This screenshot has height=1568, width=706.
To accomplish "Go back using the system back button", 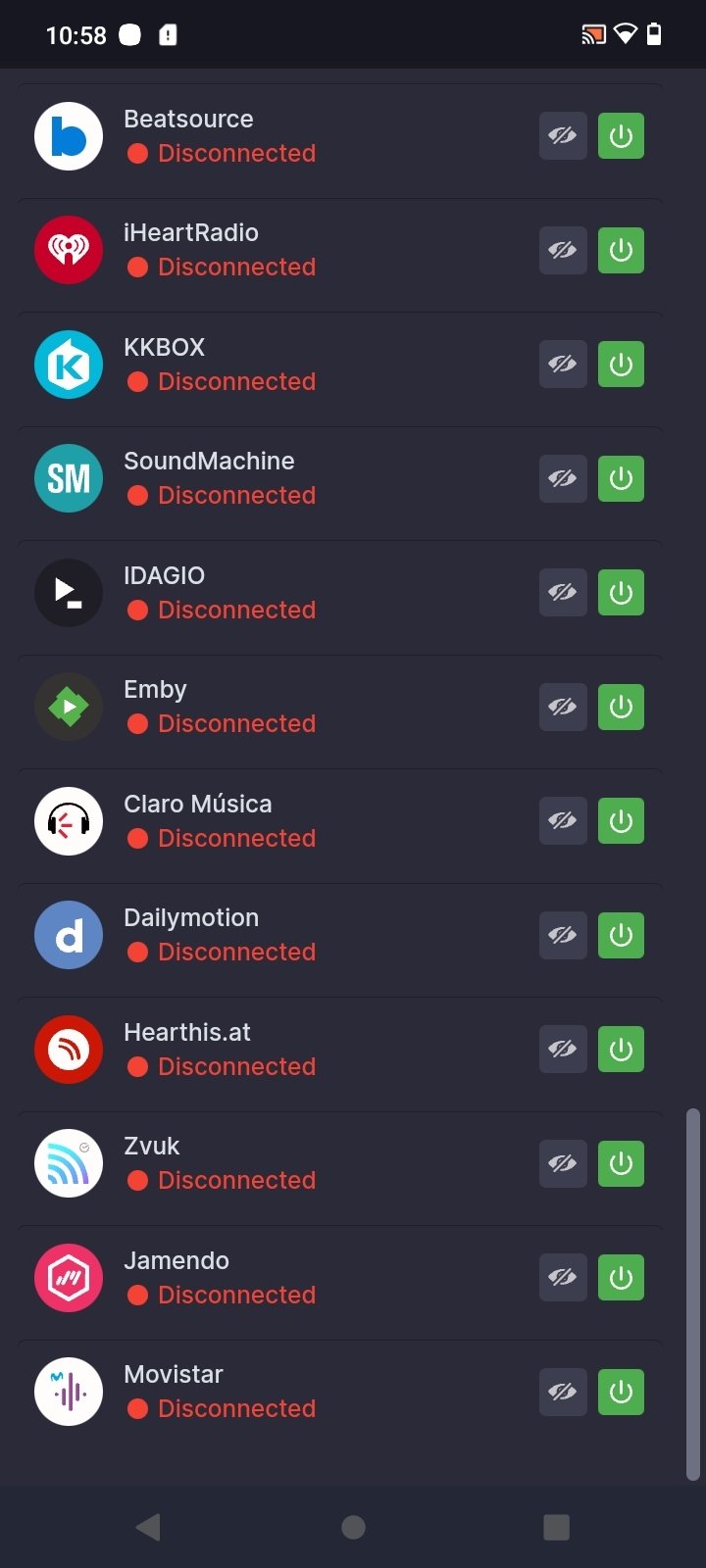I will [148, 1527].
